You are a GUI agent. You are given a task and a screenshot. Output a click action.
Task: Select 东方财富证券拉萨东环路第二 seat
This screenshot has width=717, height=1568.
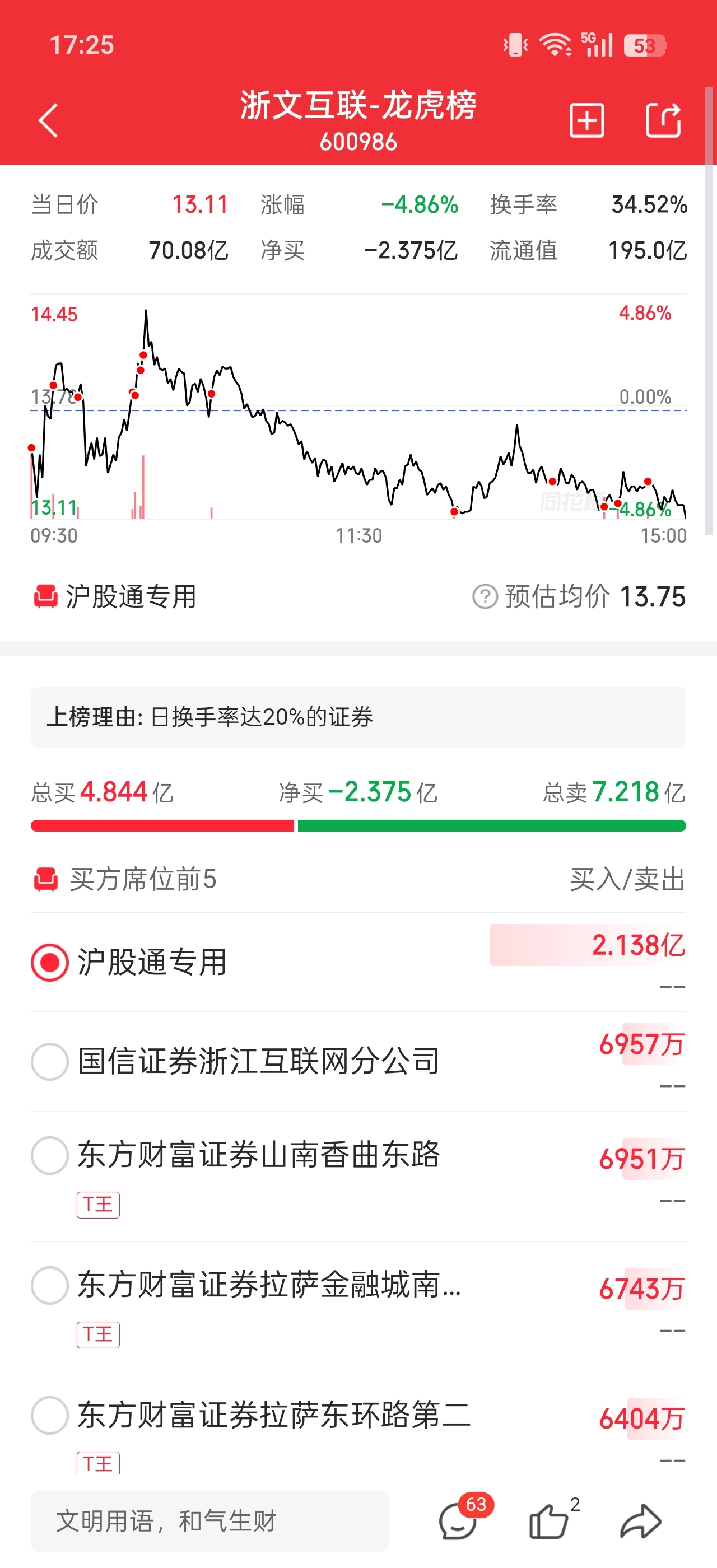pyautogui.click(x=49, y=1415)
